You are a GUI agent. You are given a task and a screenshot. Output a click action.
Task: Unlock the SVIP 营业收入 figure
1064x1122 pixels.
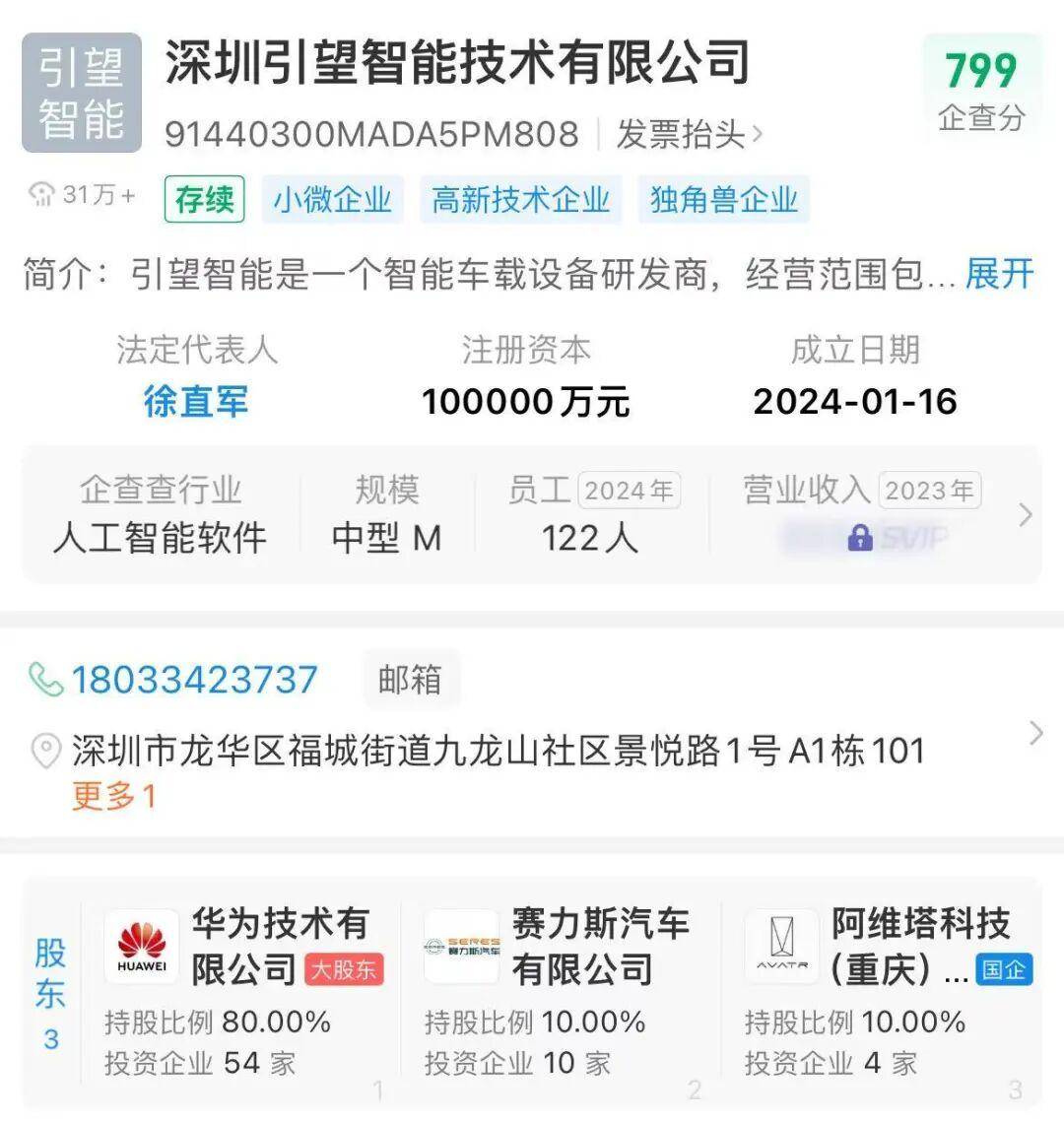(862, 538)
